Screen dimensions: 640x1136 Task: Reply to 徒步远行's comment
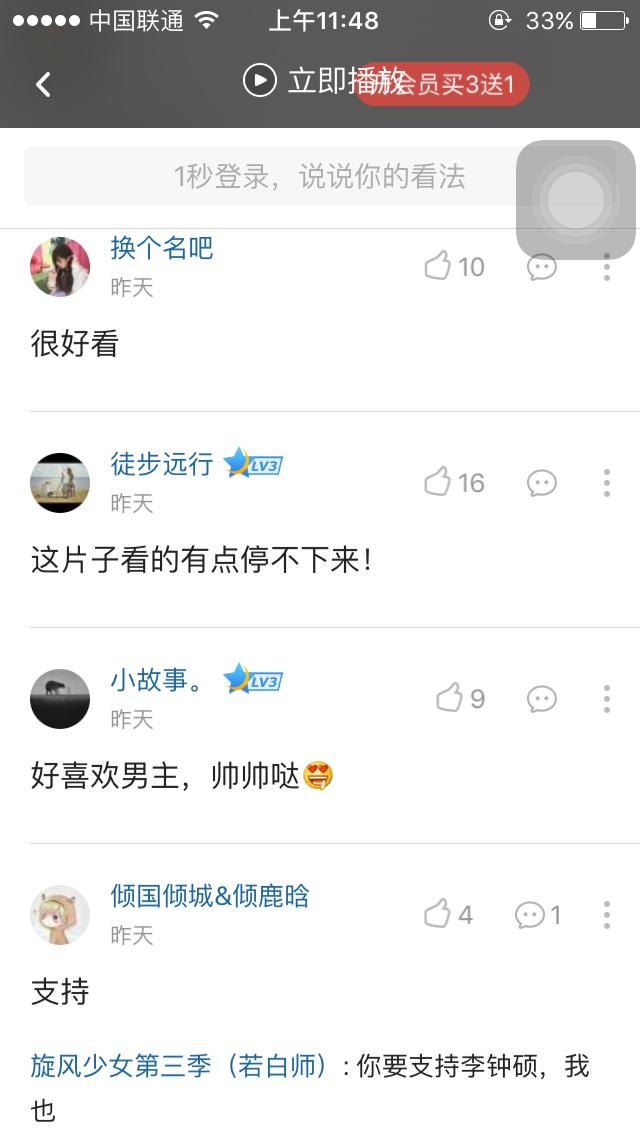(x=541, y=483)
